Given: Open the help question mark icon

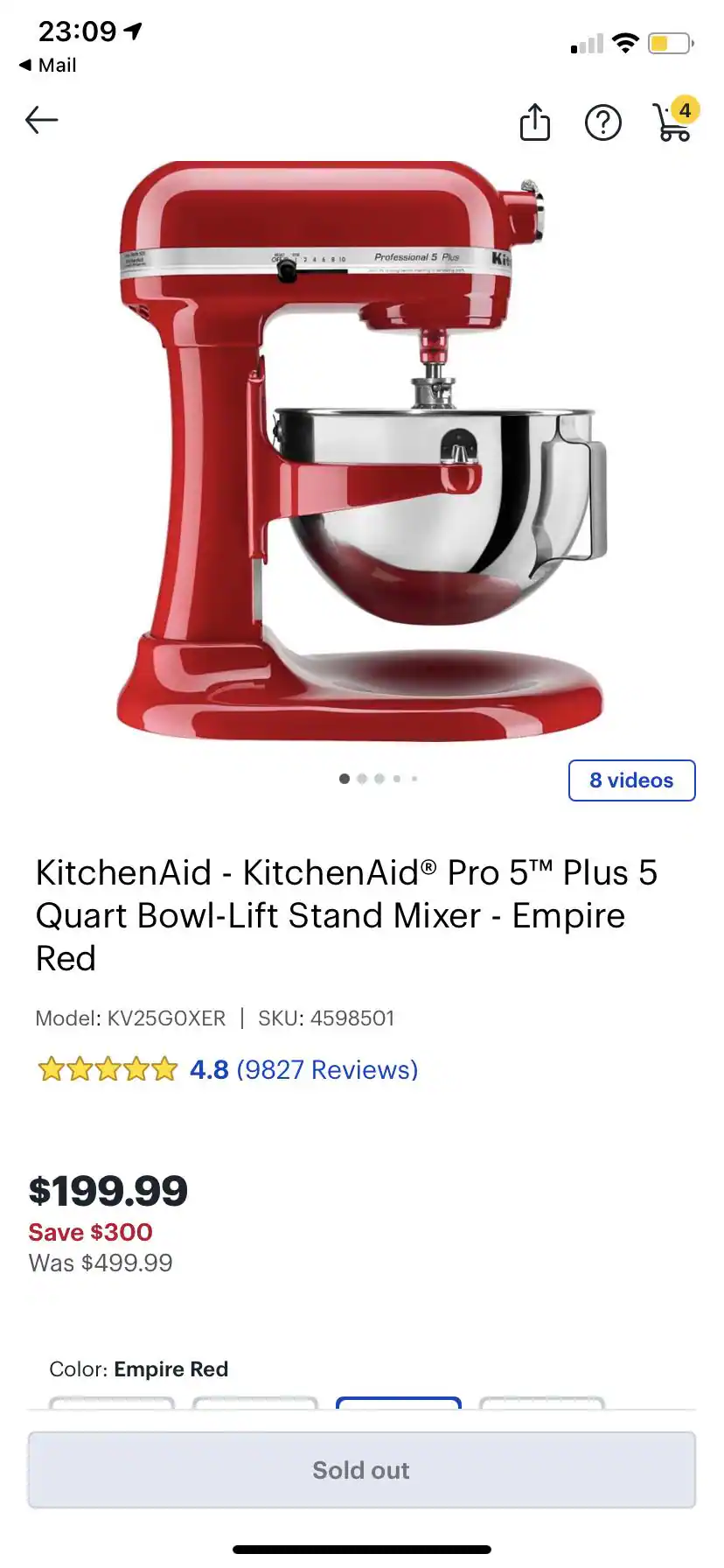Looking at the screenshot, I should click(602, 122).
